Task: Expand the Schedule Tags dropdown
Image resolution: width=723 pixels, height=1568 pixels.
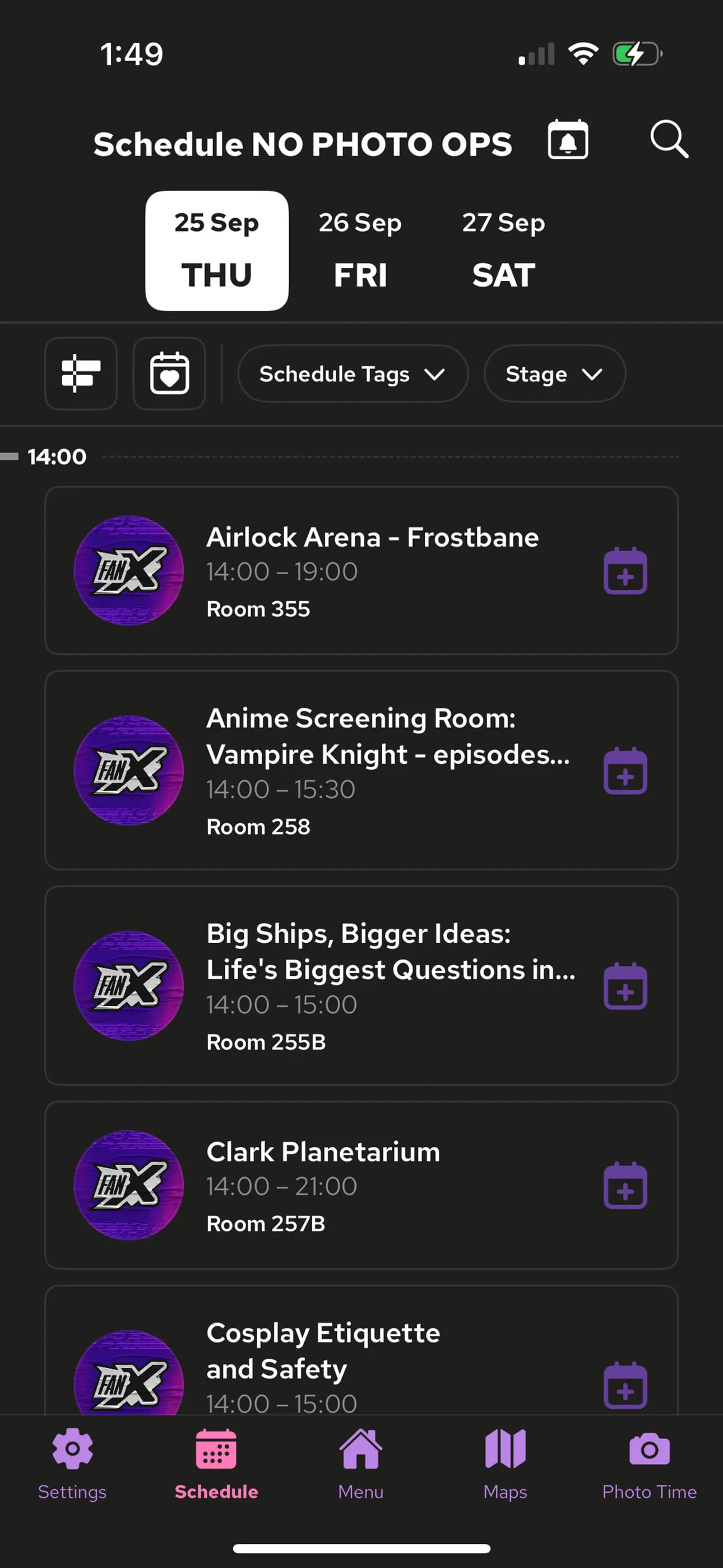Action: pos(352,373)
